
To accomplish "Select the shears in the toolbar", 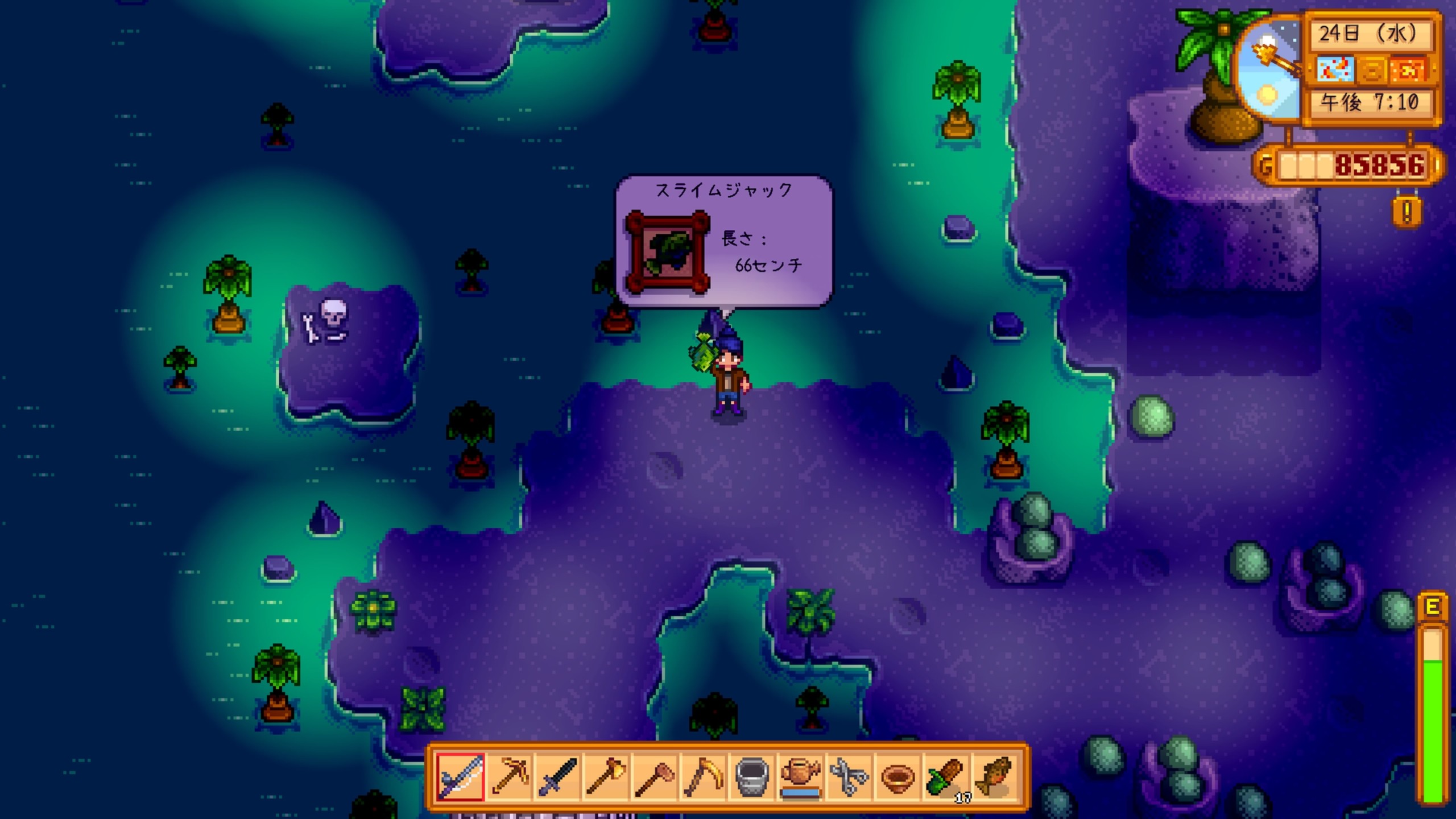I will point(849,777).
